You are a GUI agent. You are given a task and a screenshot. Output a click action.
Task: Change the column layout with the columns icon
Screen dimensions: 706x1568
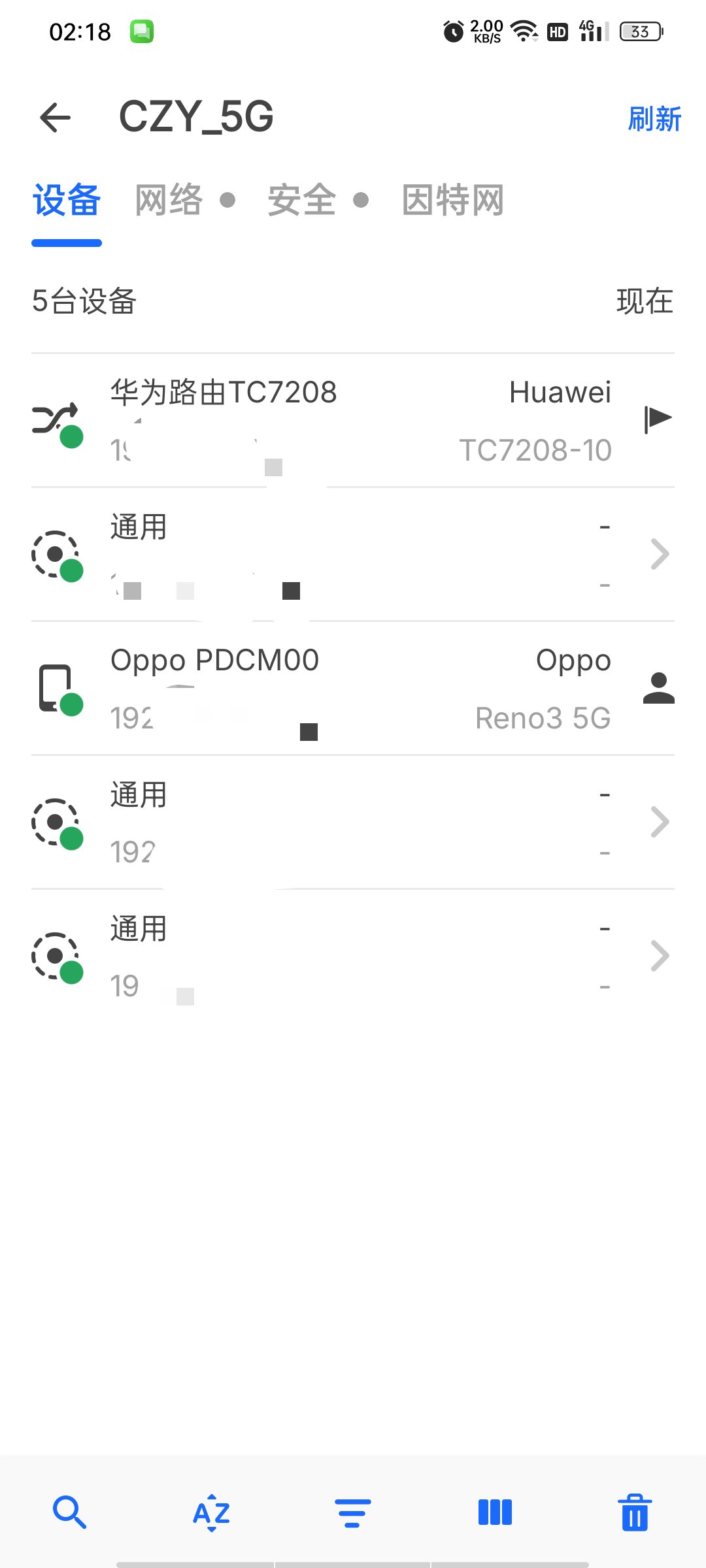point(495,1512)
